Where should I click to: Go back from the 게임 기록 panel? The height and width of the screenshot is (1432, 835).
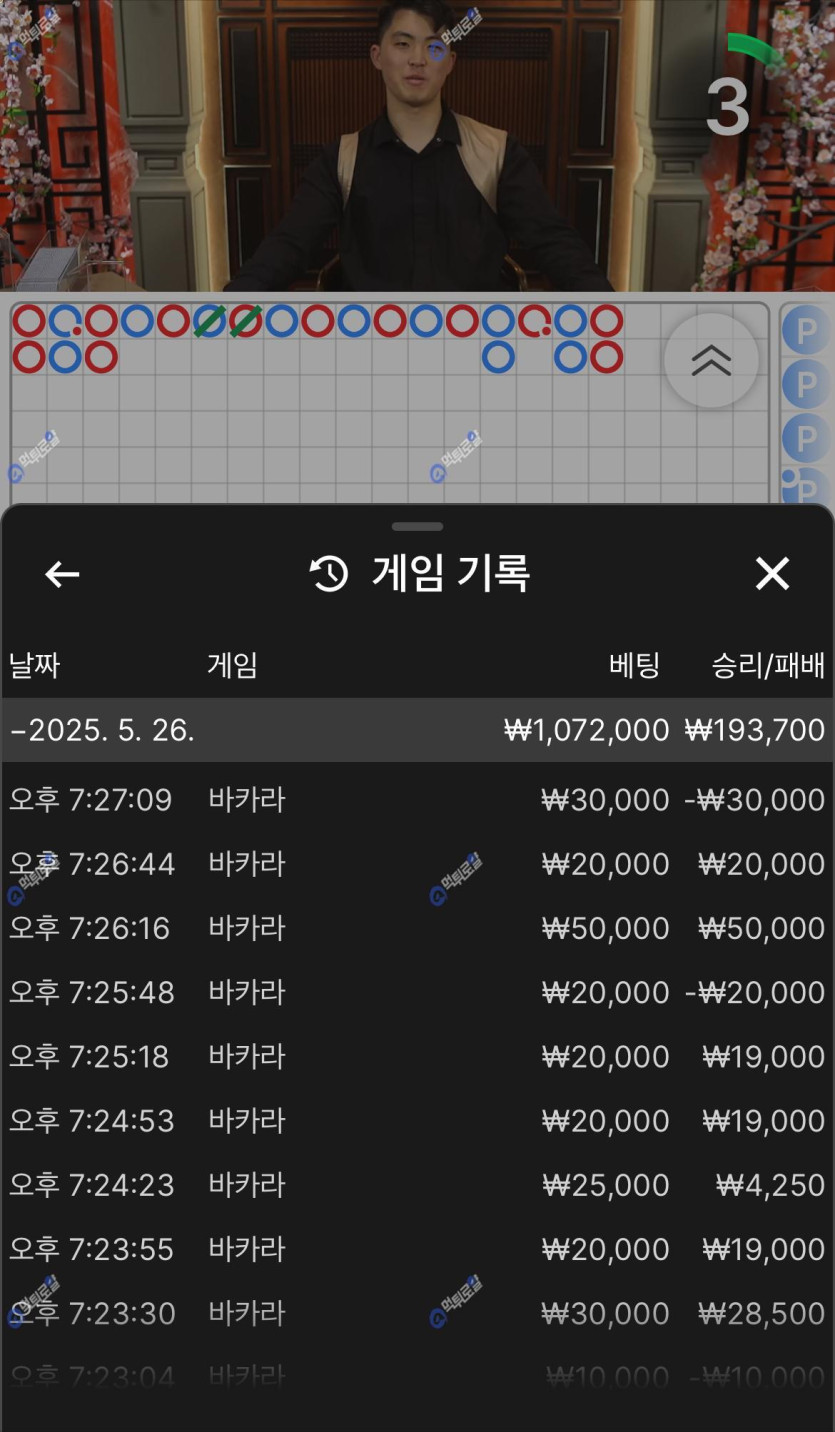(x=62, y=574)
